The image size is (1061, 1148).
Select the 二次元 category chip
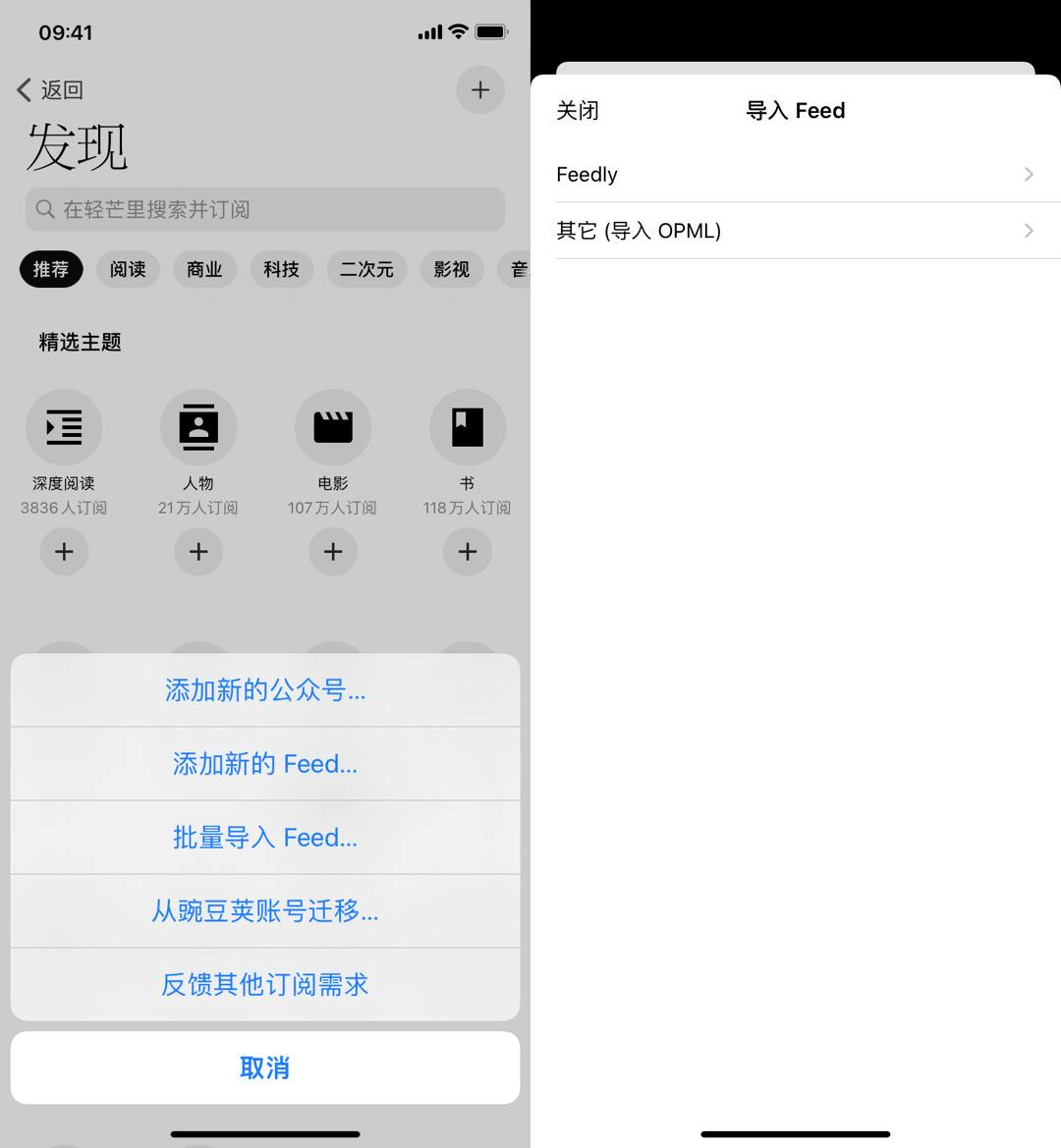click(366, 269)
